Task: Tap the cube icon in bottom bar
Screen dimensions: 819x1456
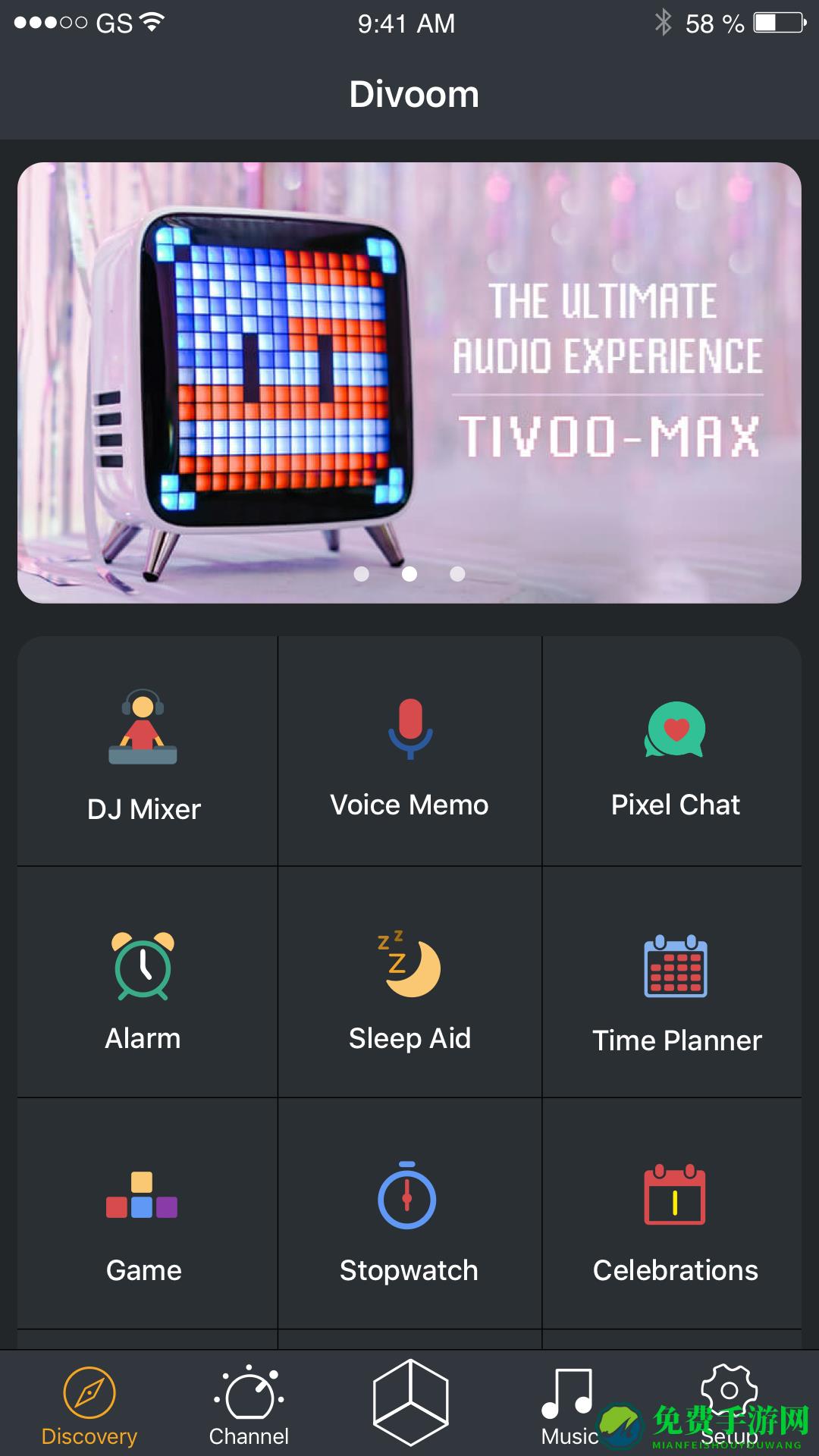Action: coord(409,1403)
